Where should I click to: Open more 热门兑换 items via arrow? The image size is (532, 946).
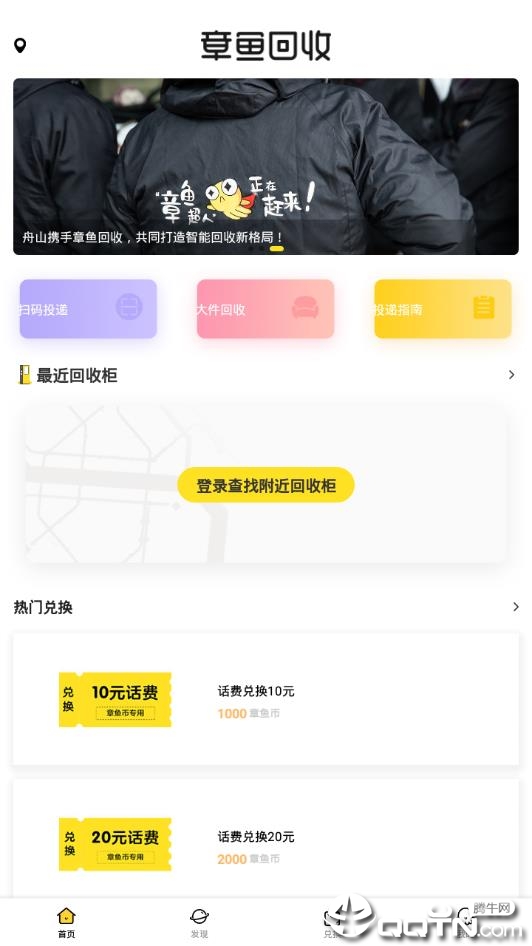tap(516, 606)
